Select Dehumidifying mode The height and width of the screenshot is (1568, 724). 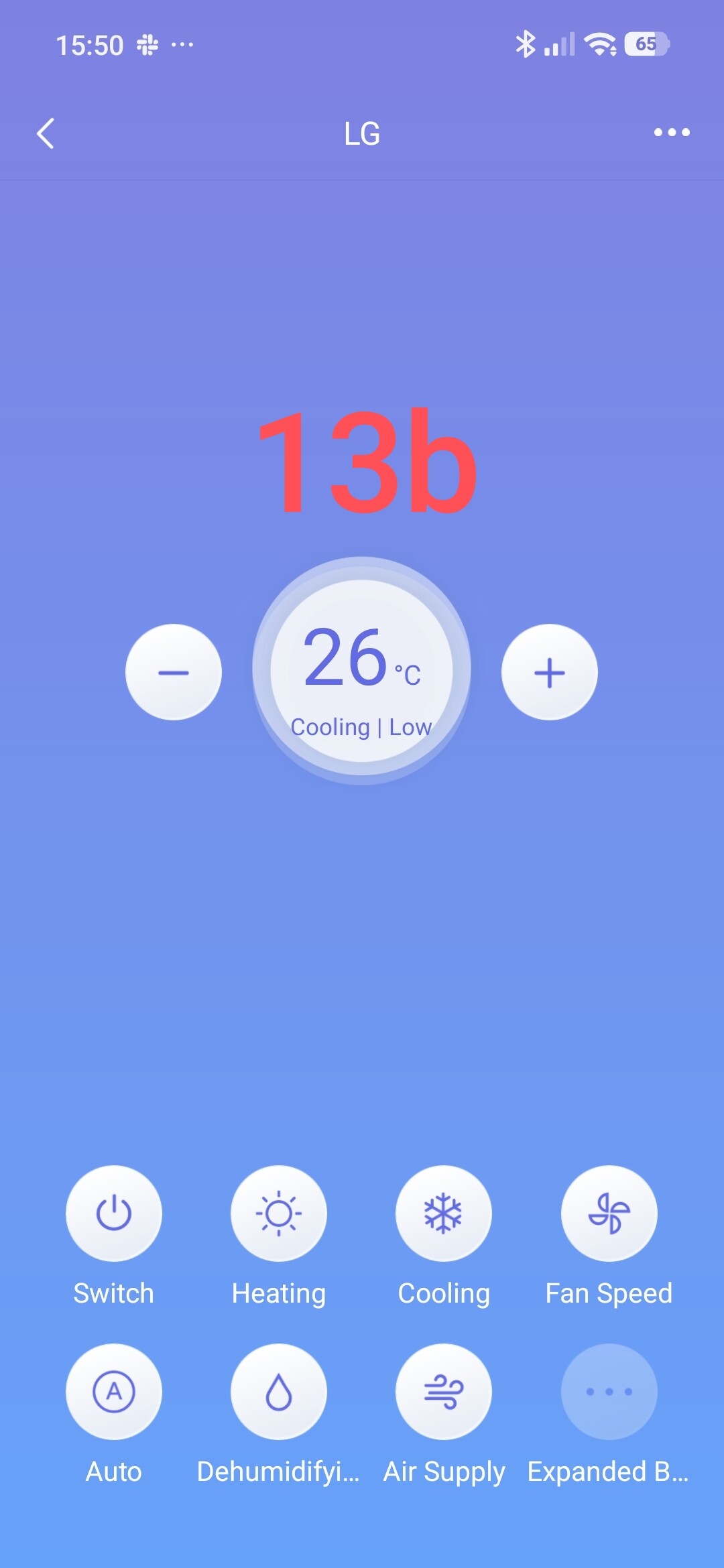[279, 1392]
